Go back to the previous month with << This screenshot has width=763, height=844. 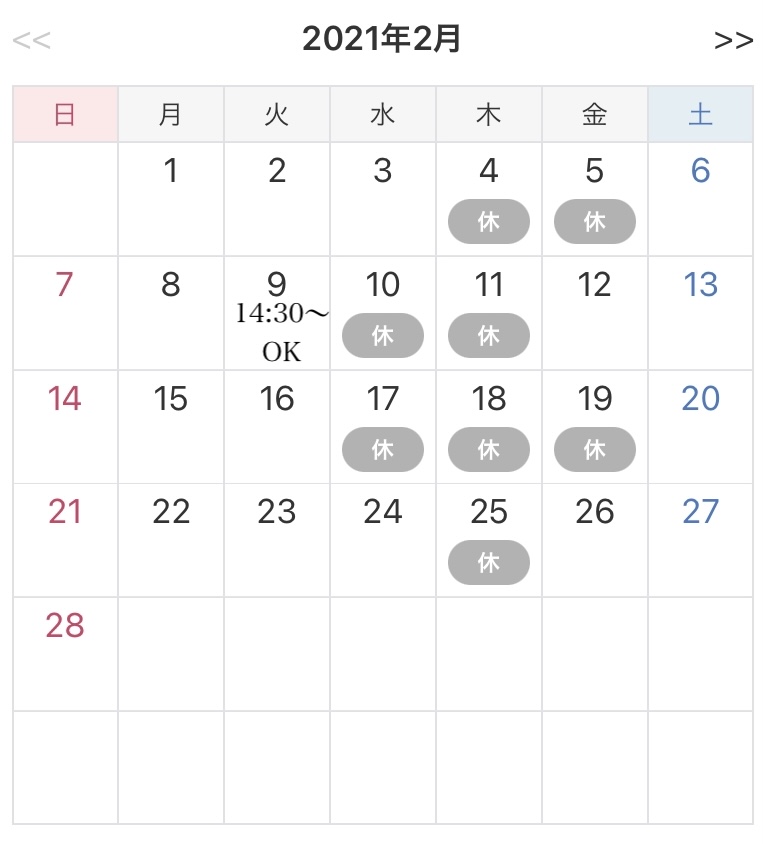pos(31,41)
